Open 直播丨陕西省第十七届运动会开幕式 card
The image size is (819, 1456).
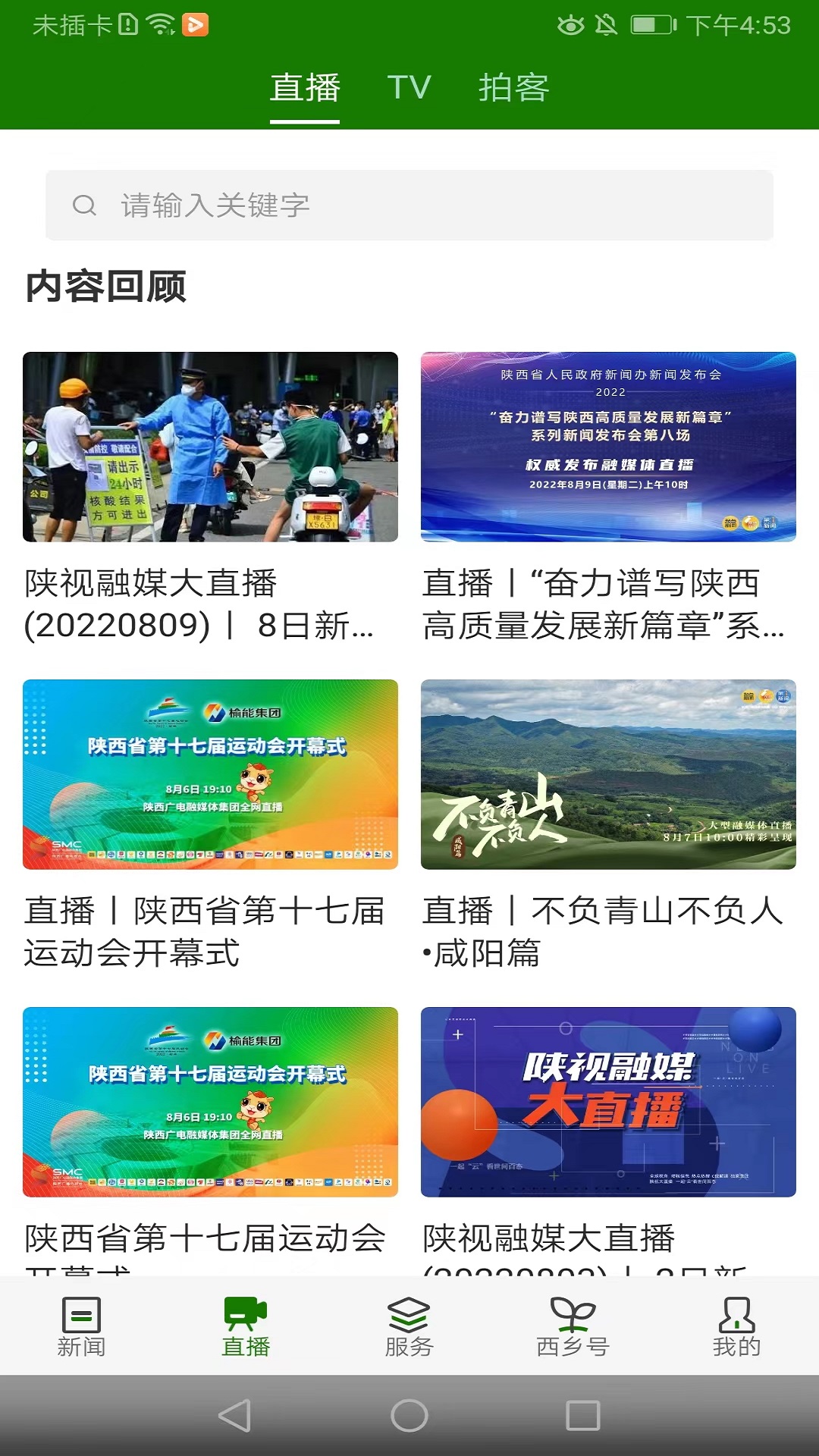(210, 775)
